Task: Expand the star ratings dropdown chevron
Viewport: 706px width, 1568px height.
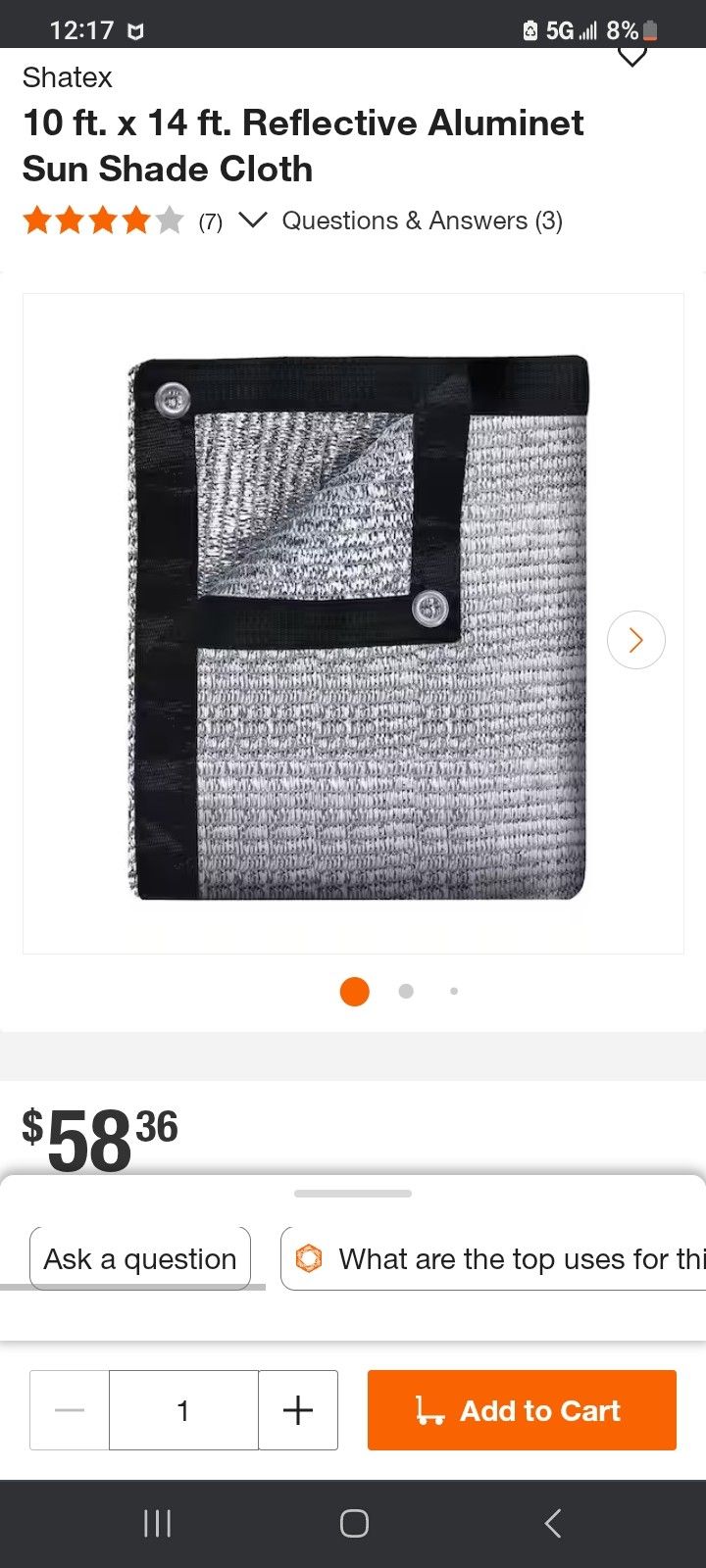Action: click(x=253, y=220)
